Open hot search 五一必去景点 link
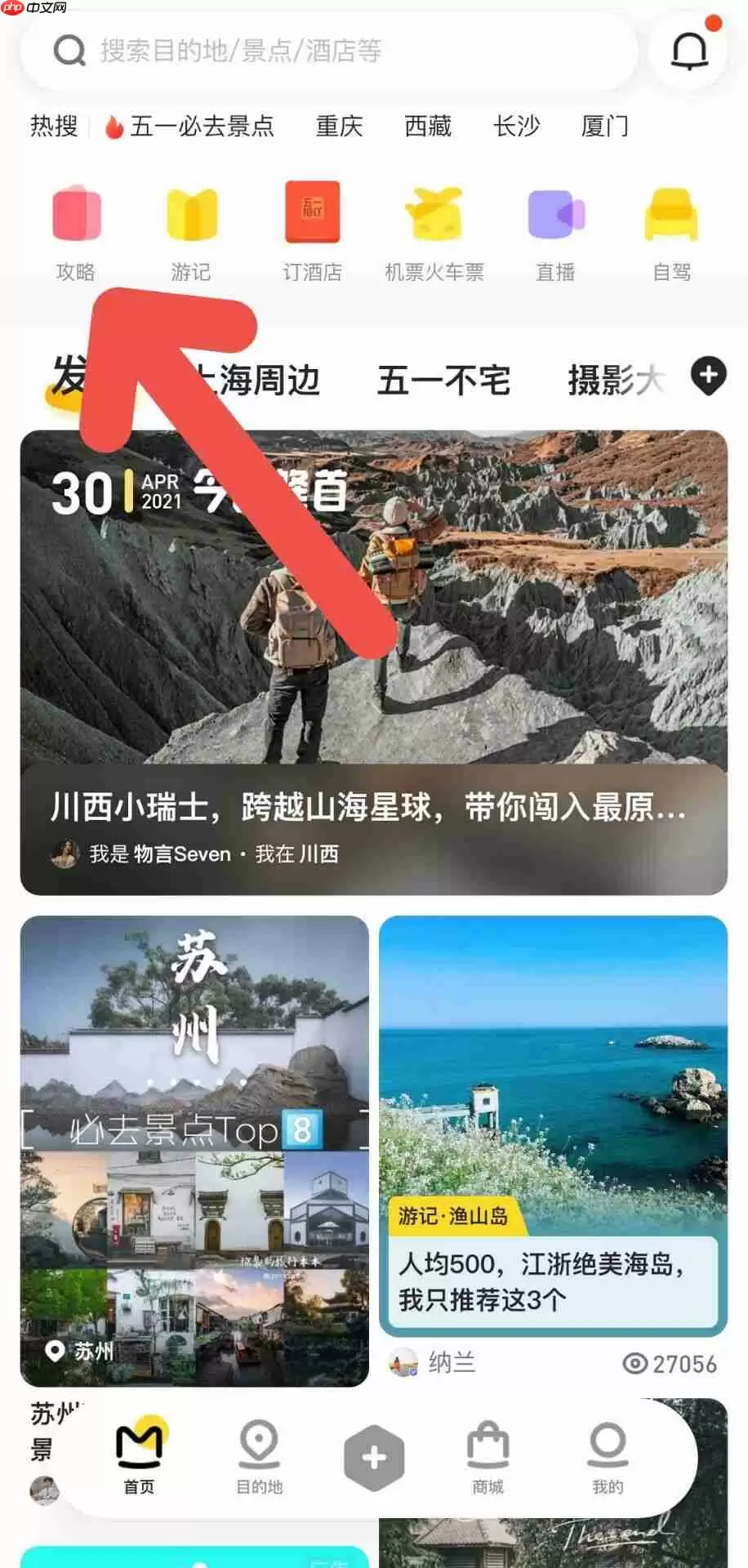The image size is (748, 1568). (x=192, y=125)
